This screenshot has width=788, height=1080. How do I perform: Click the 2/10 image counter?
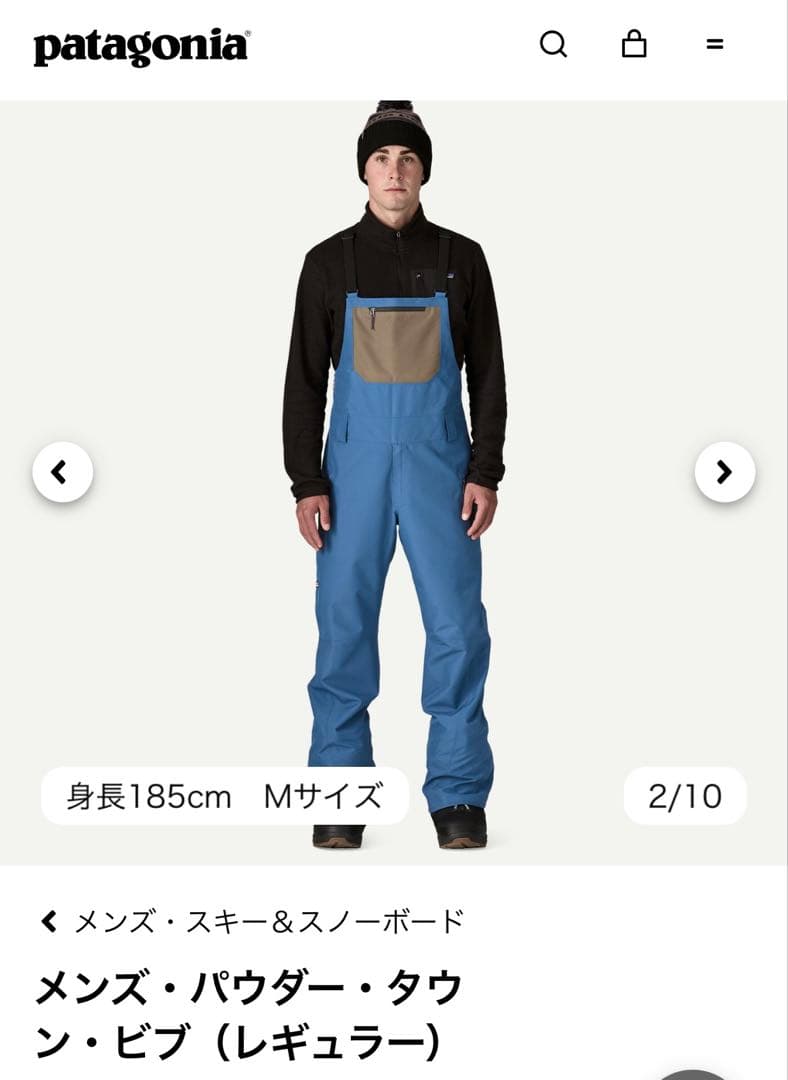[x=682, y=794]
